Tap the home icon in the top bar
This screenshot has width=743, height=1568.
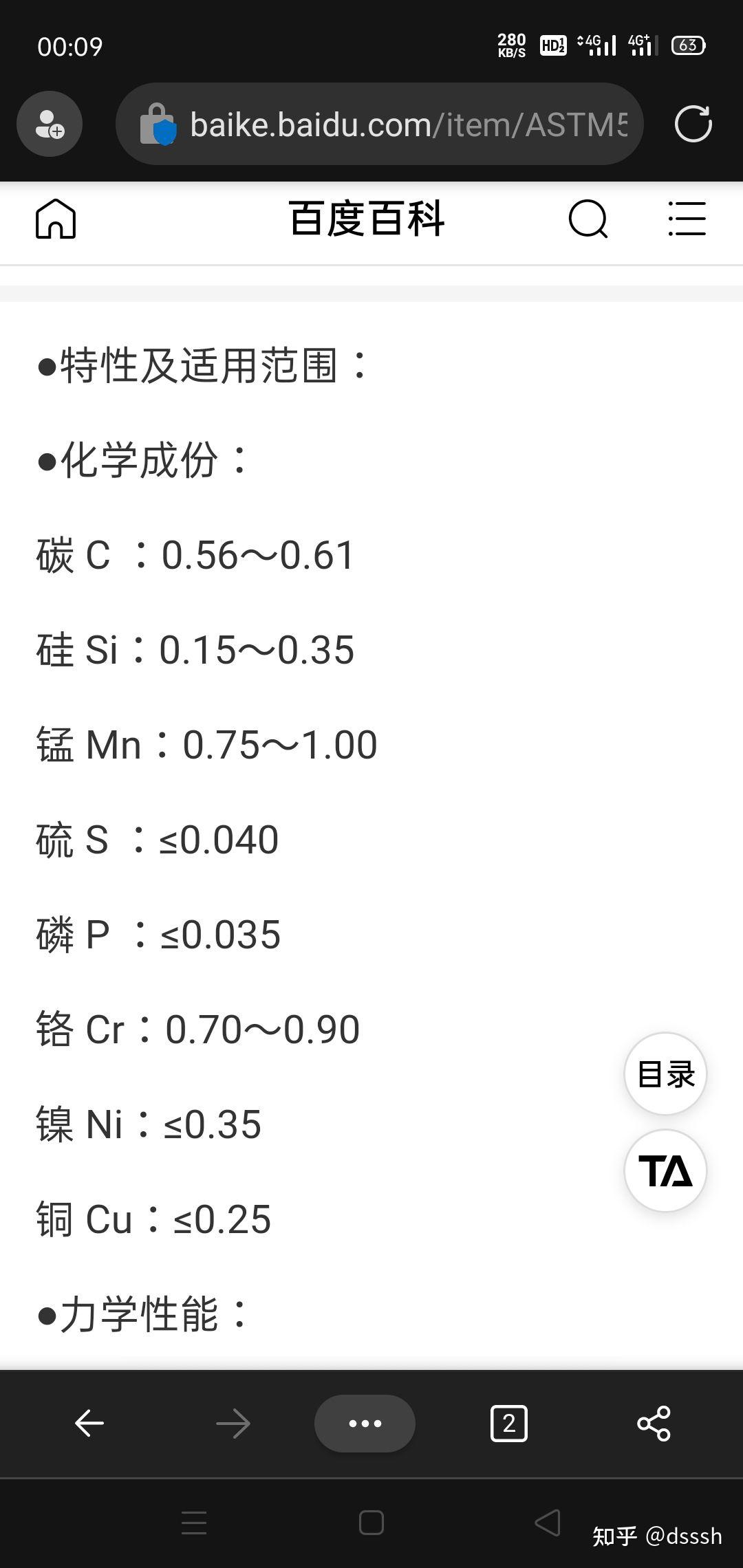[x=56, y=220]
